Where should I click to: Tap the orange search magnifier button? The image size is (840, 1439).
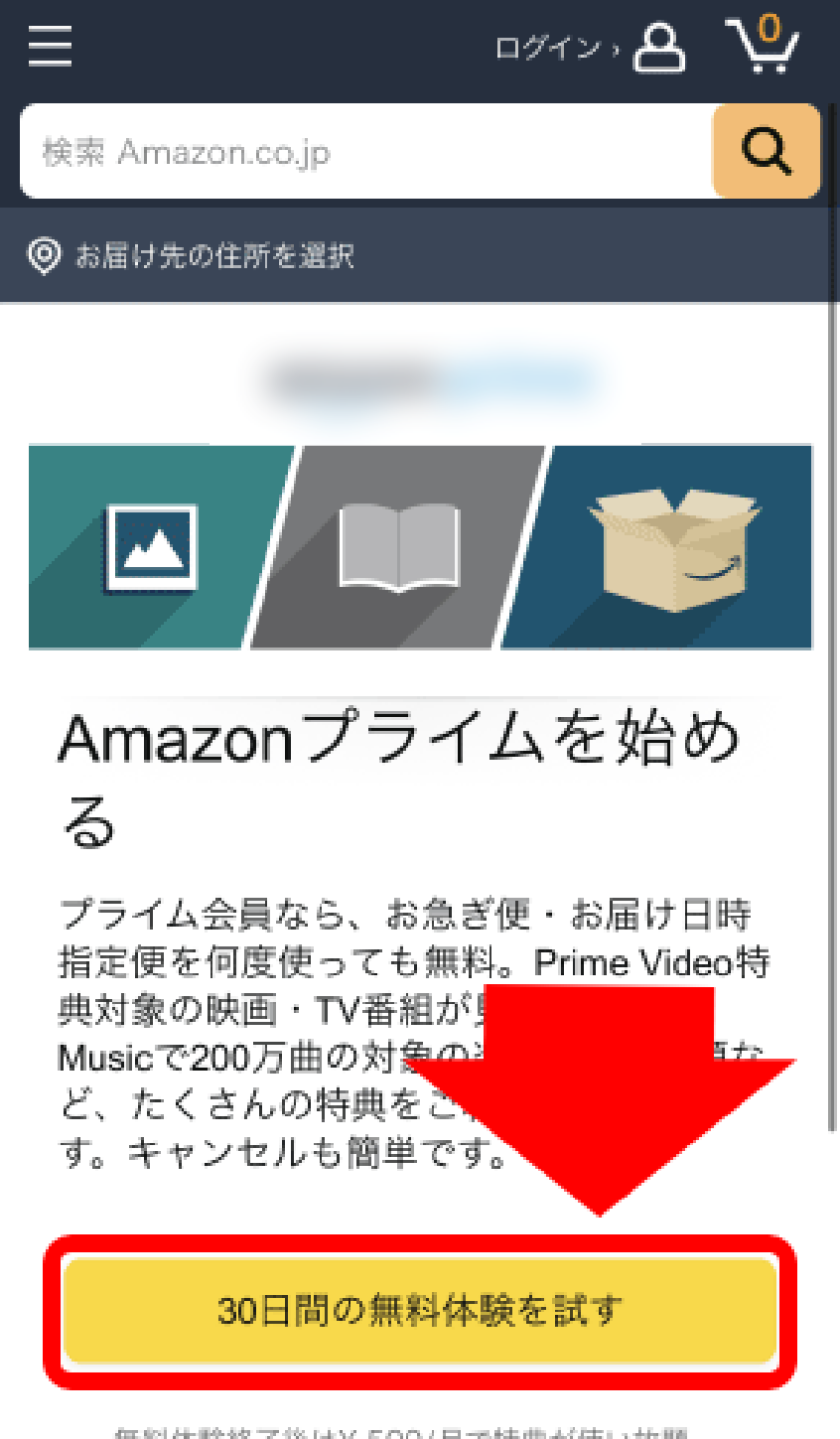pyautogui.click(x=767, y=152)
